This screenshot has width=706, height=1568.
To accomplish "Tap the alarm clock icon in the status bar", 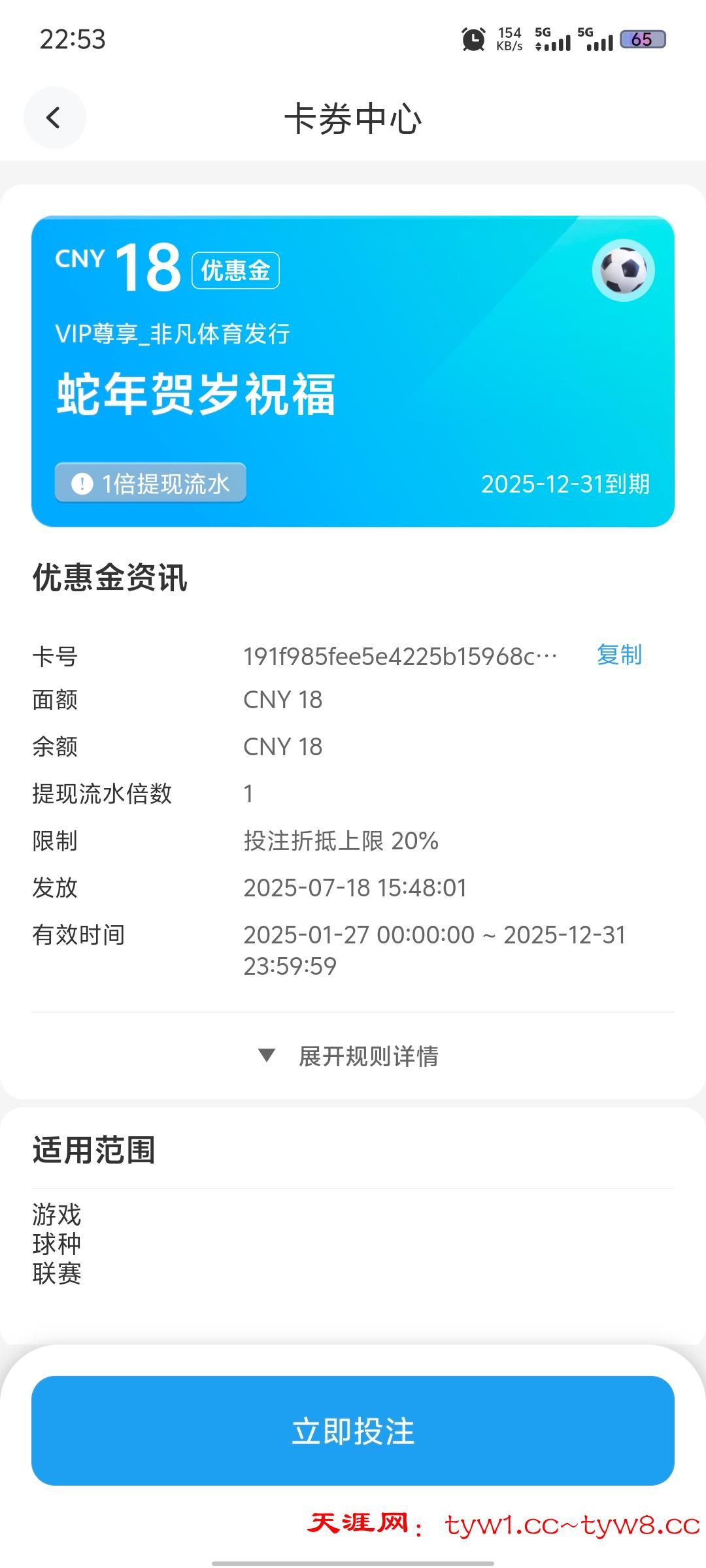I will pos(473,41).
